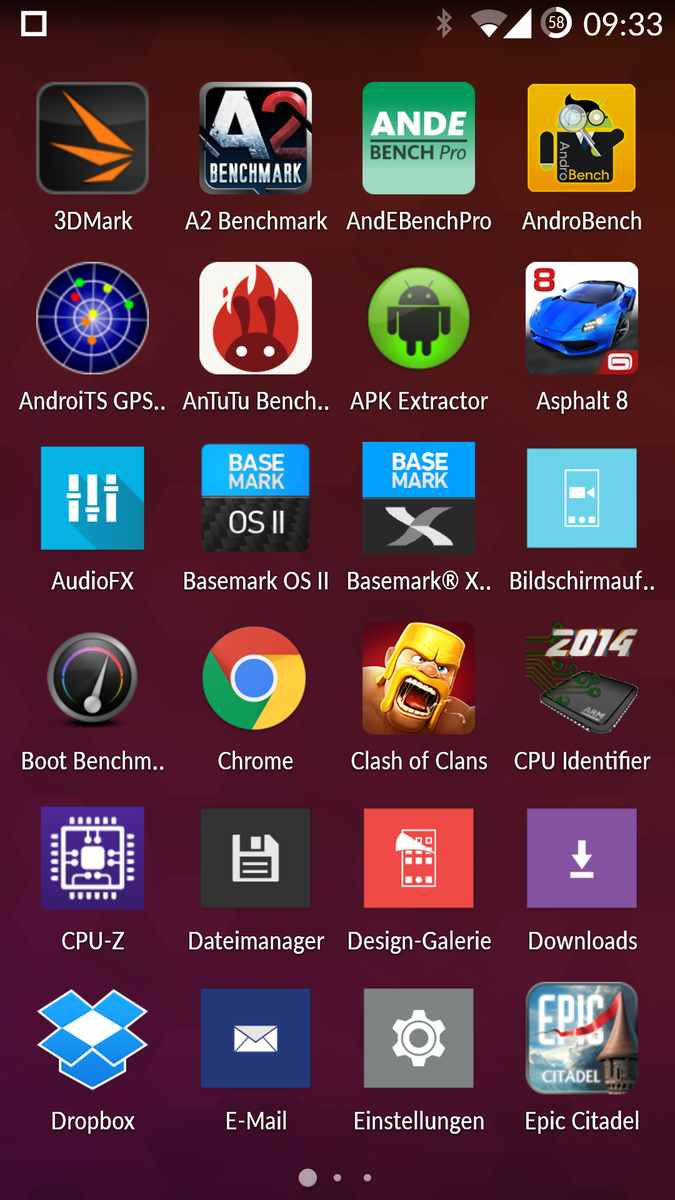
Task: Launch Clash of Clans
Action: click(x=419, y=678)
